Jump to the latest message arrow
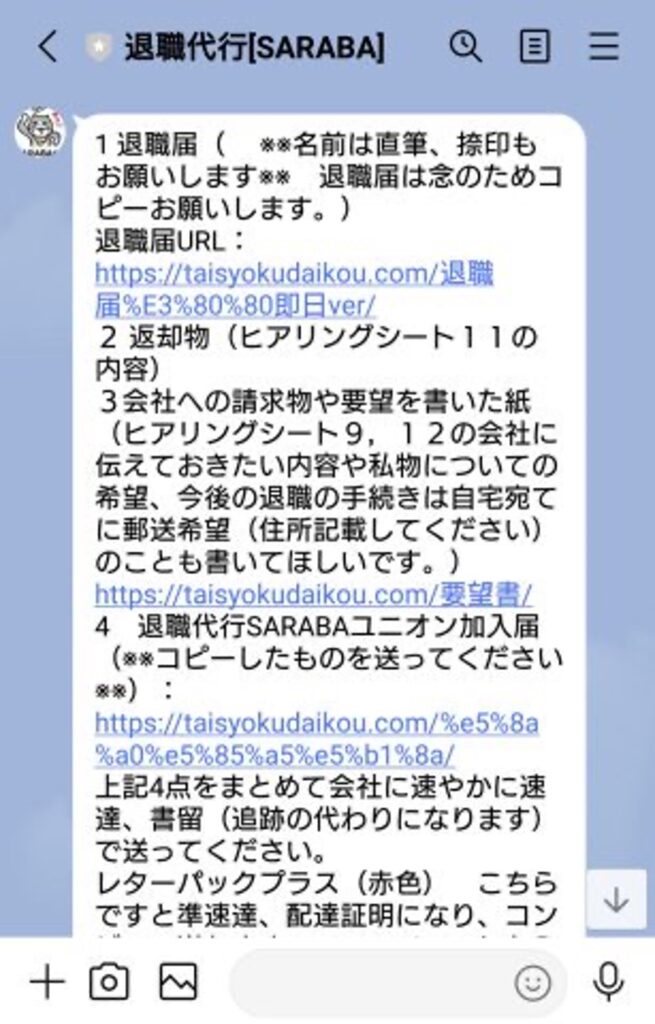 [615, 900]
